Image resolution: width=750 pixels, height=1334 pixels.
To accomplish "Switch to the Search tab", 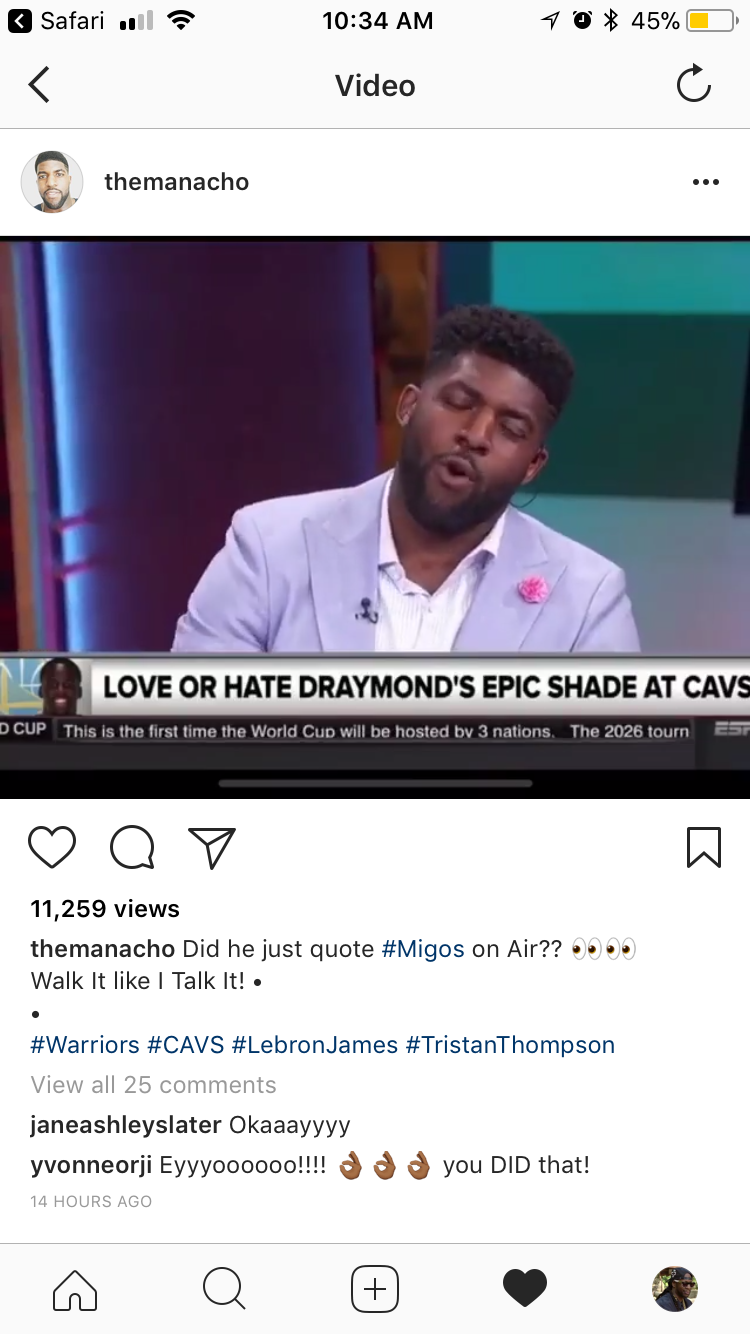I will click(224, 1289).
